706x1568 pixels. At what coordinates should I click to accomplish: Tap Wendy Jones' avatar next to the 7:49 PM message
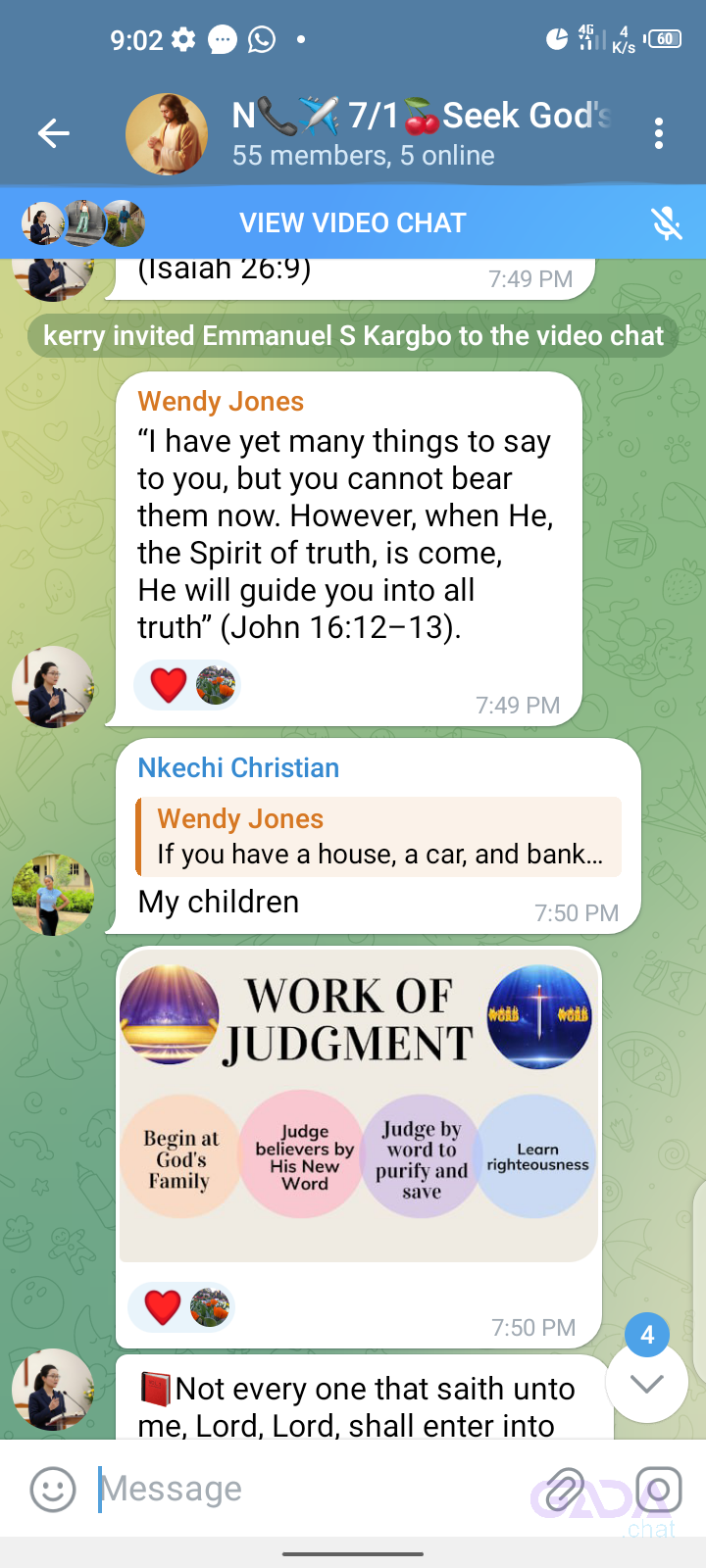click(x=53, y=686)
